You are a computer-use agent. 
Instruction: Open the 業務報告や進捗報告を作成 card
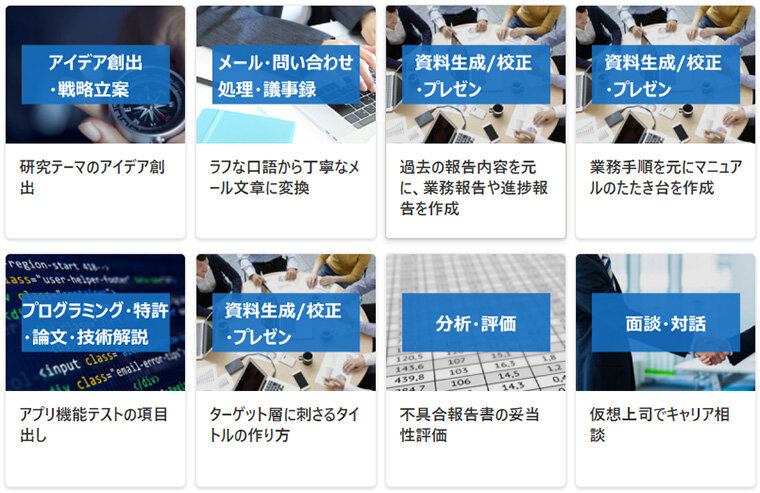[475, 187]
